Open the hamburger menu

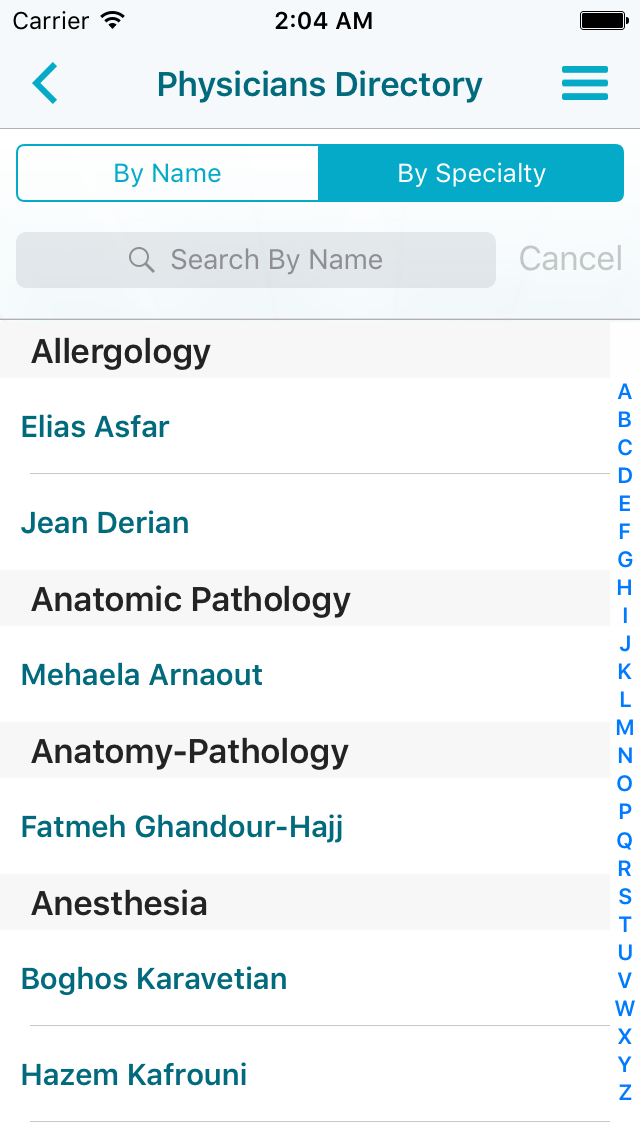[585, 83]
